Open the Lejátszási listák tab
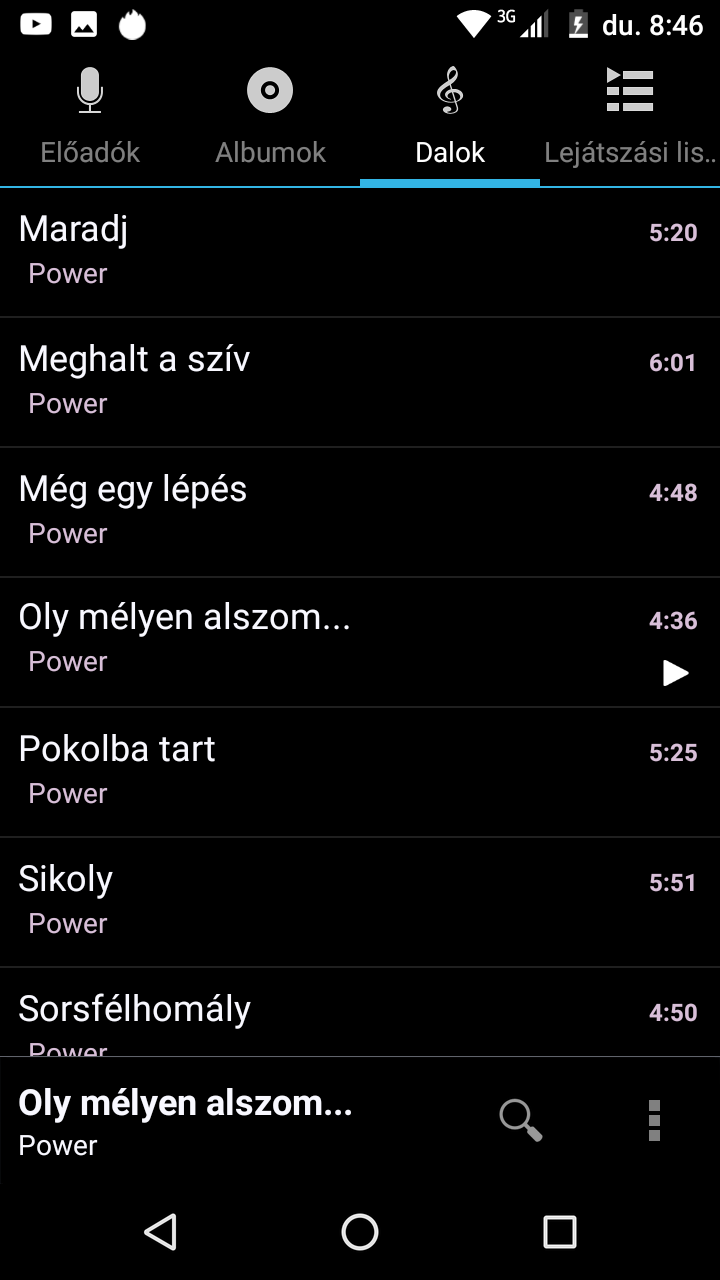 point(630,118)
